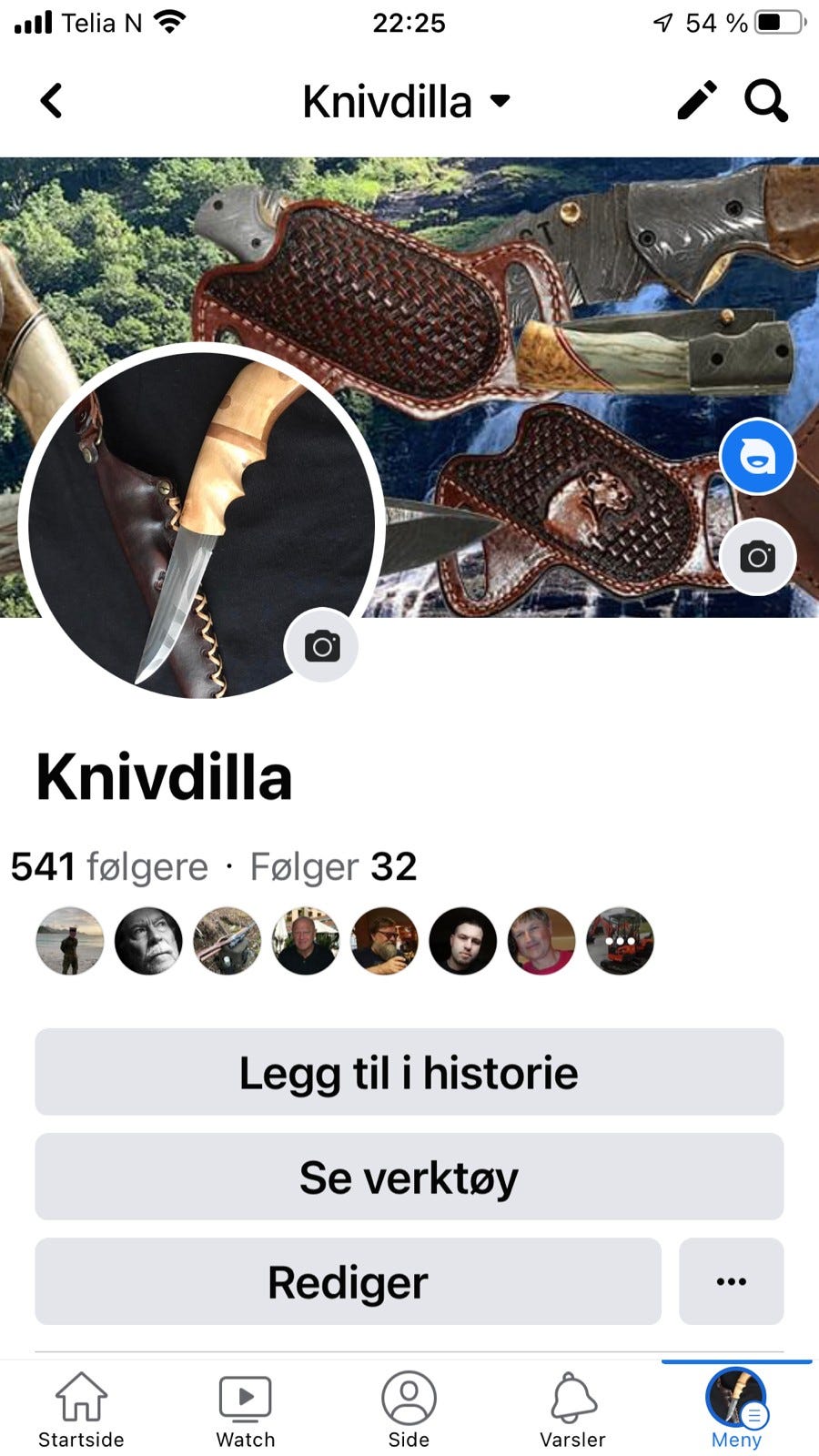Screen dimensions: 819x1456
Task: Open the 541 følgere list
Action: coord(109,866)
